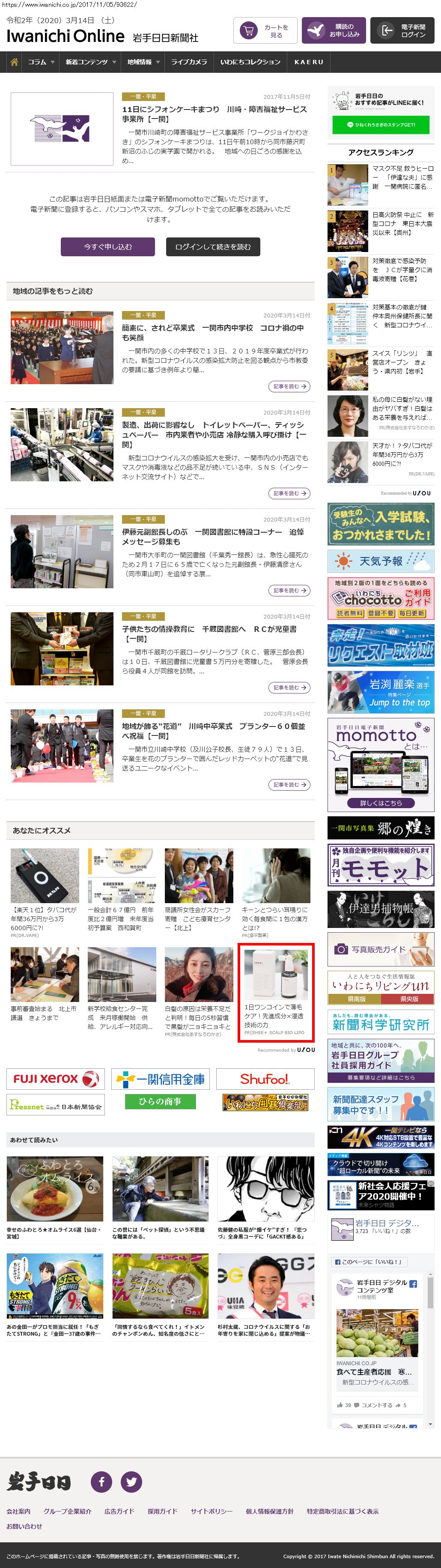441x1568 pixels.
Task: Get the LINE stamp via green button
Action: 381,125
